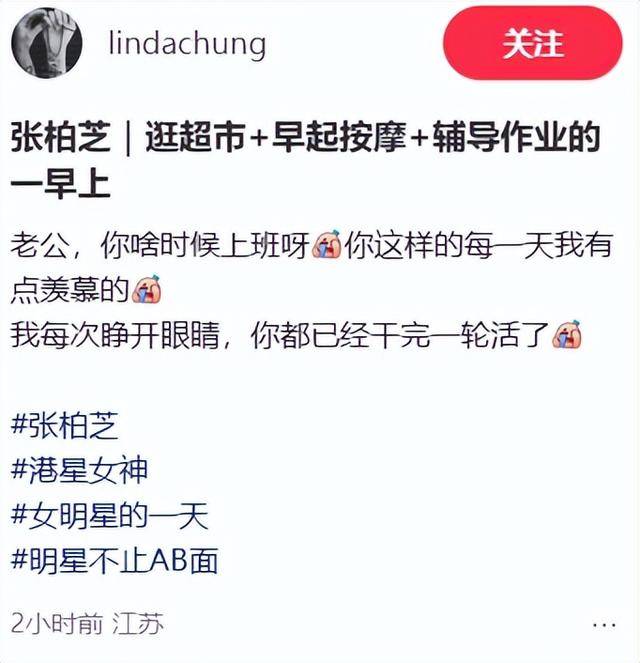Open the #女明星的一天 hashtag
Screen dimensions: 640x663
[x=110, y=516]
